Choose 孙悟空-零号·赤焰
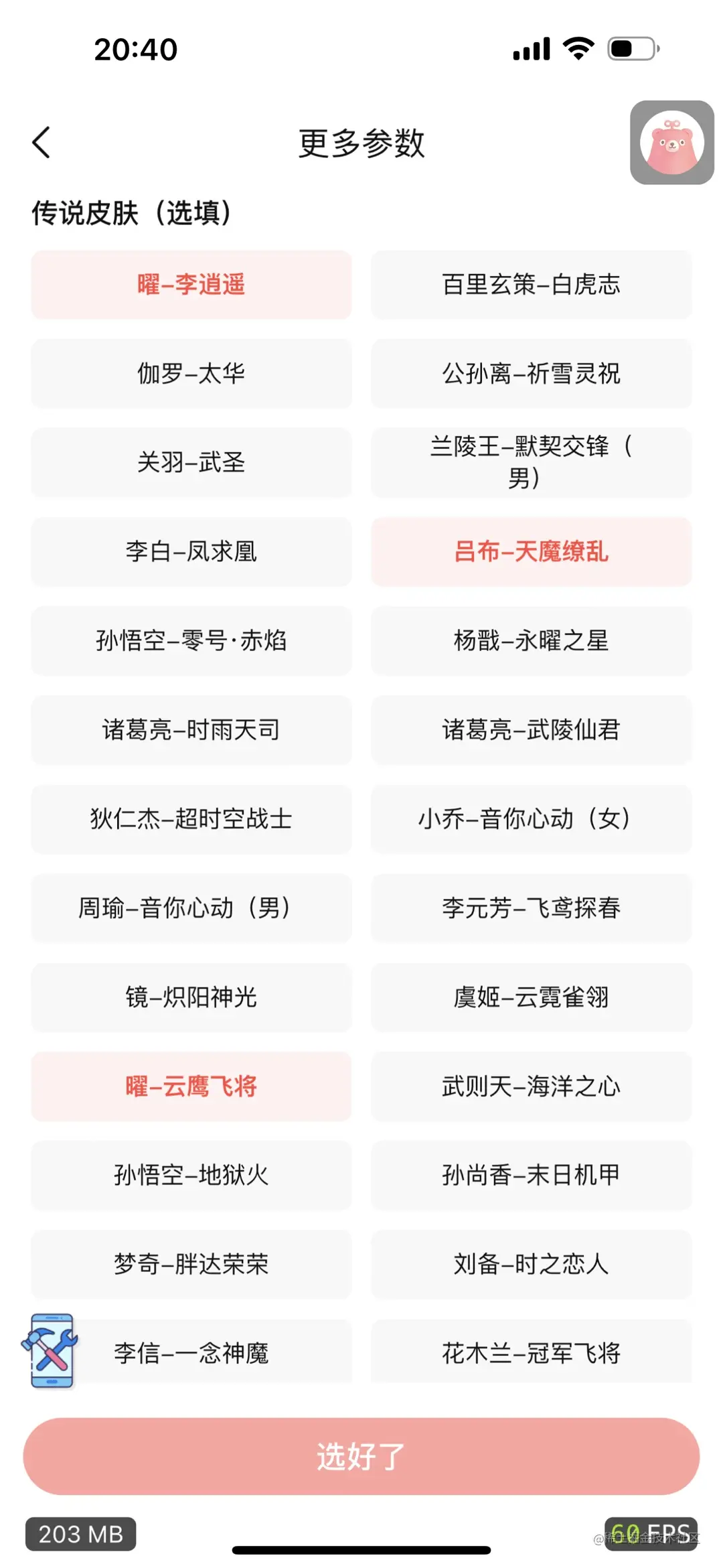Viewport: 723px width, 1568px height. pyautogui.click(x=190, y=642)
